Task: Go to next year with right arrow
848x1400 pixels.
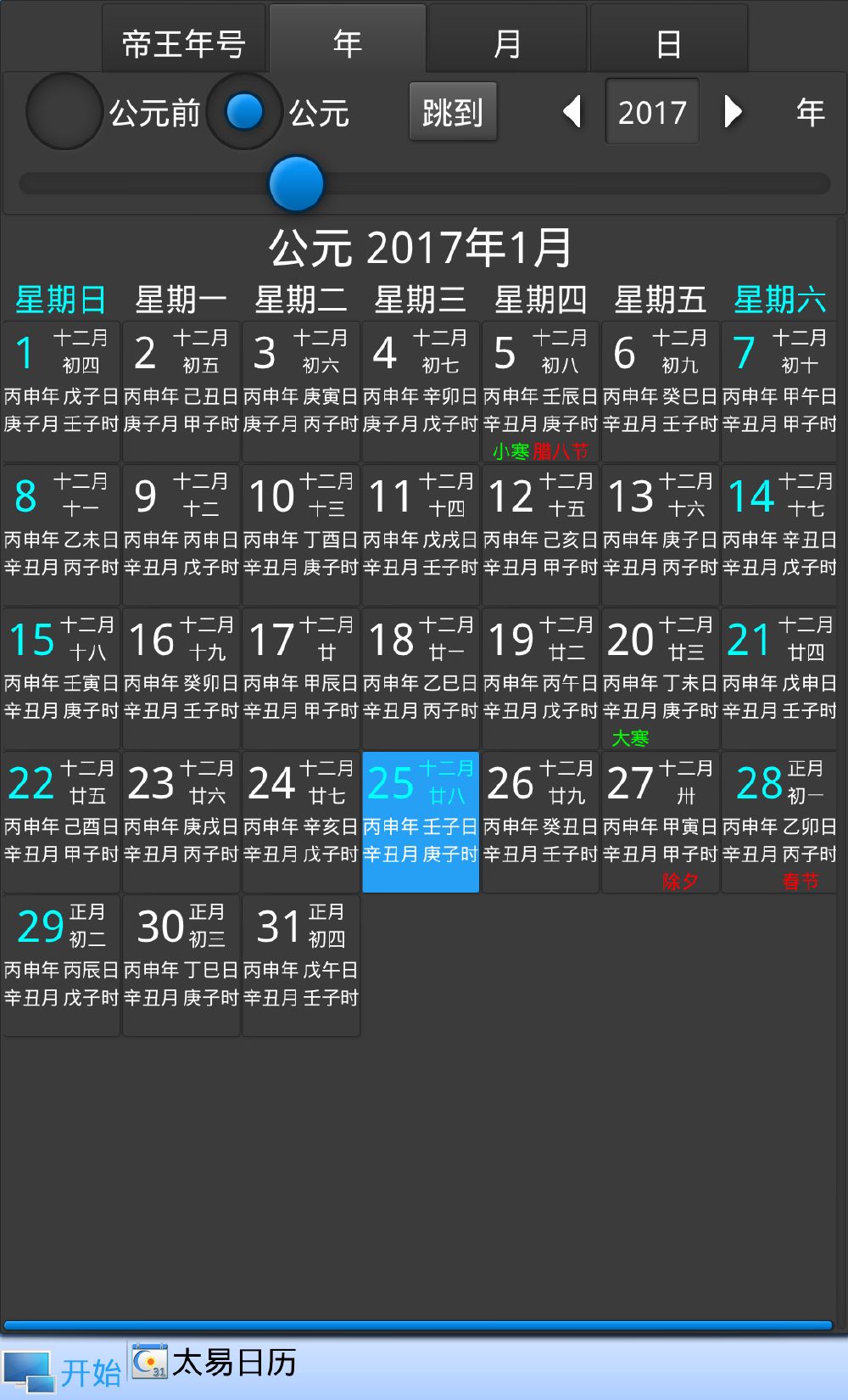Action: coord(733,111)
